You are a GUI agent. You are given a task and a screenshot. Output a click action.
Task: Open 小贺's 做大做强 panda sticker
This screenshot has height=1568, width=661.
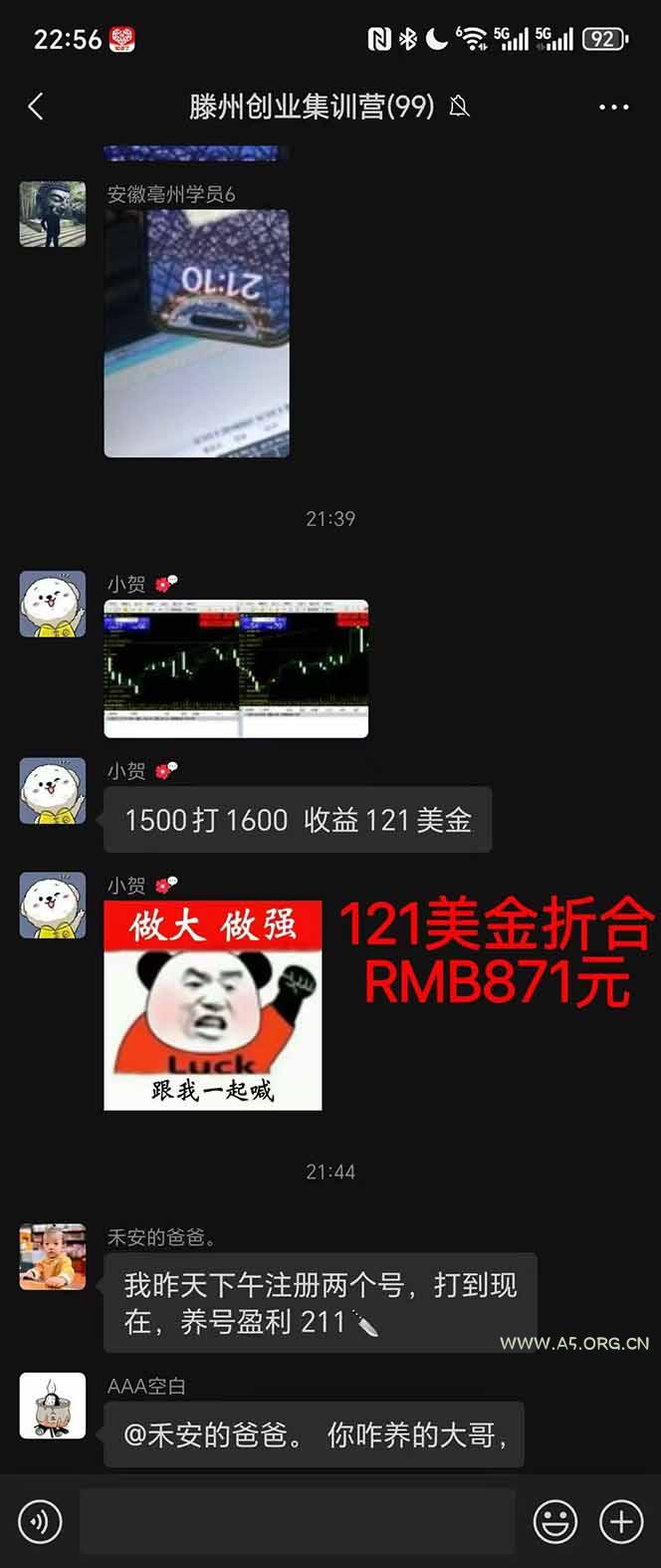pyautogui.click(x=213, y=1005)
